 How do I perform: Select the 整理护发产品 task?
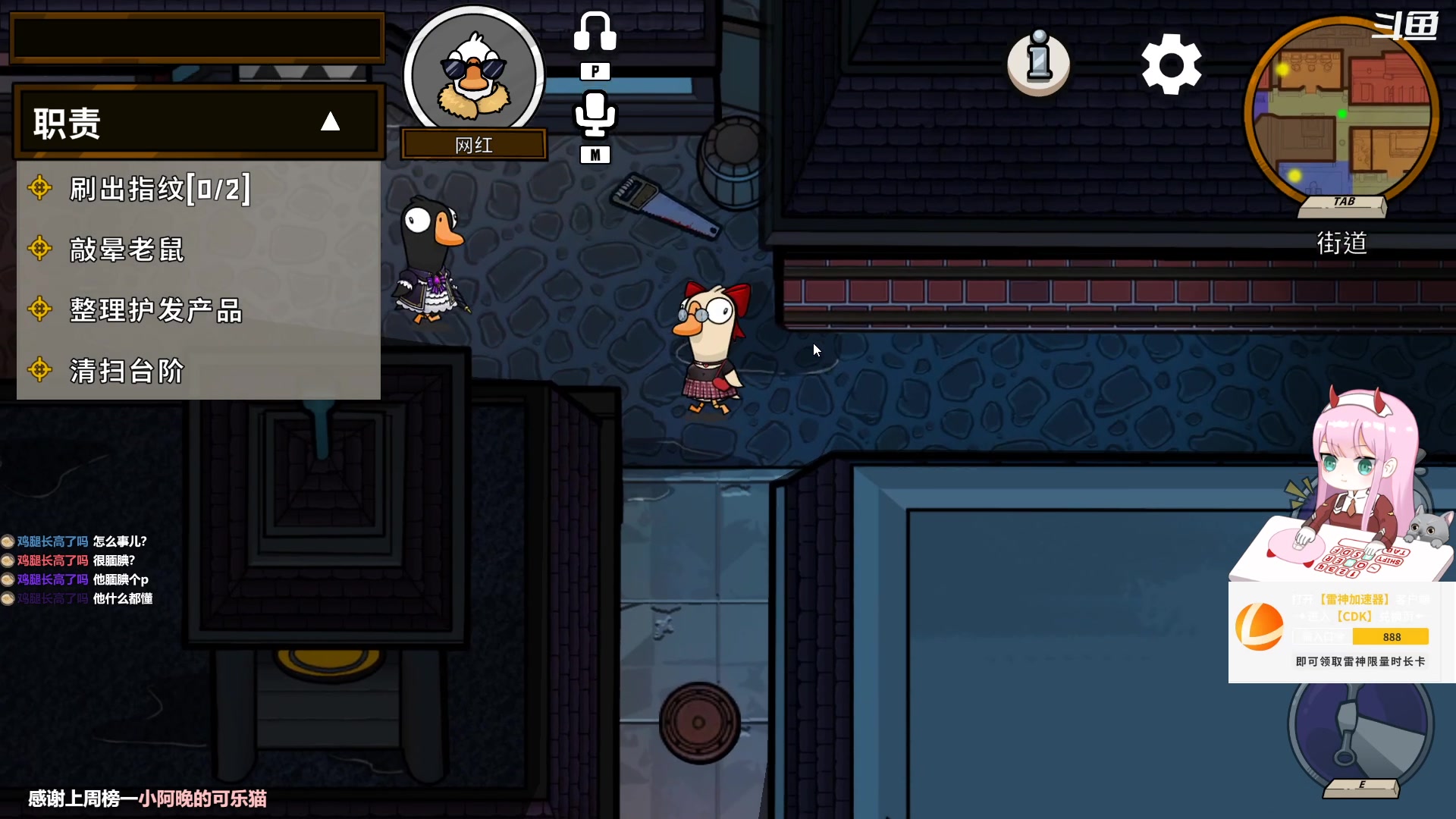pyautogui.click(x=155, y=310)
